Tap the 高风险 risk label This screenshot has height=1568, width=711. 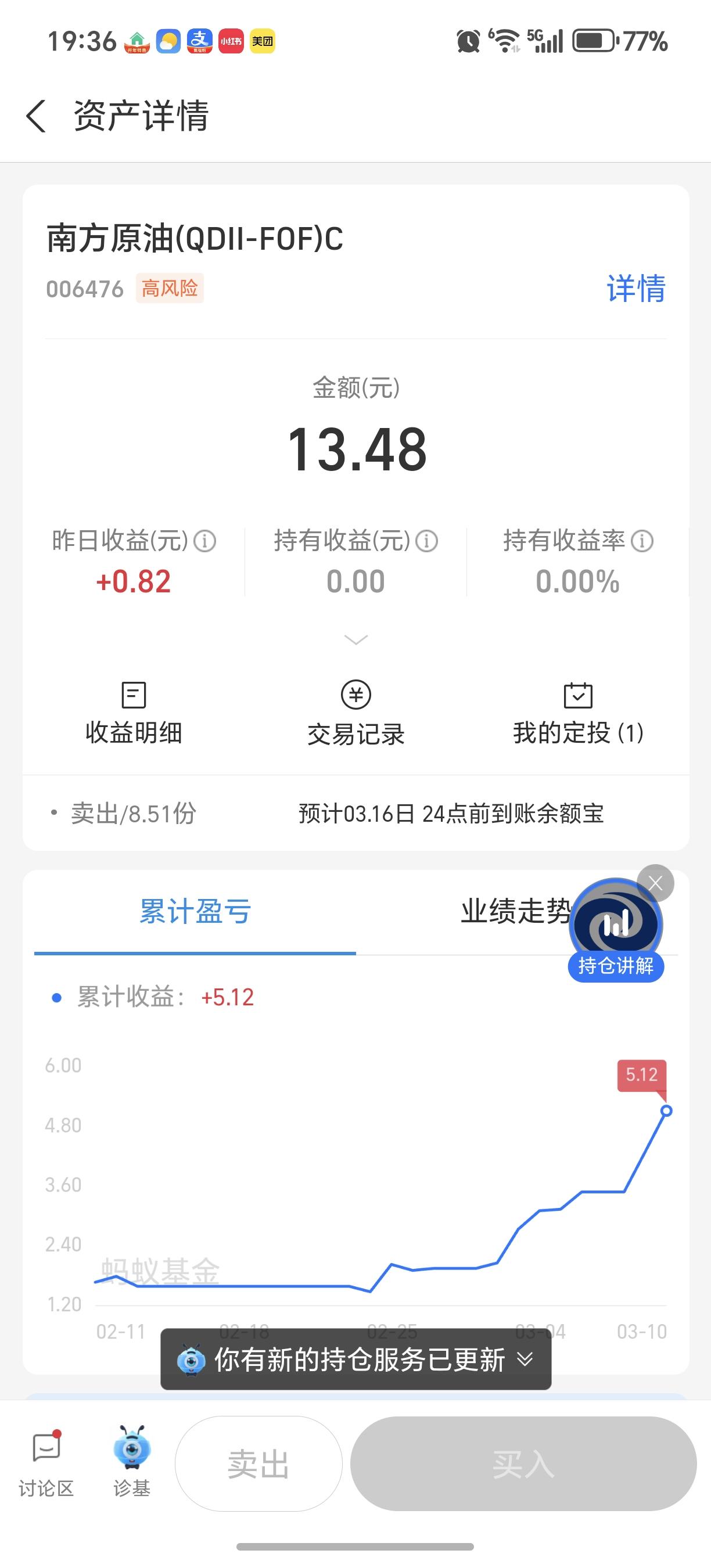point(169,289)
